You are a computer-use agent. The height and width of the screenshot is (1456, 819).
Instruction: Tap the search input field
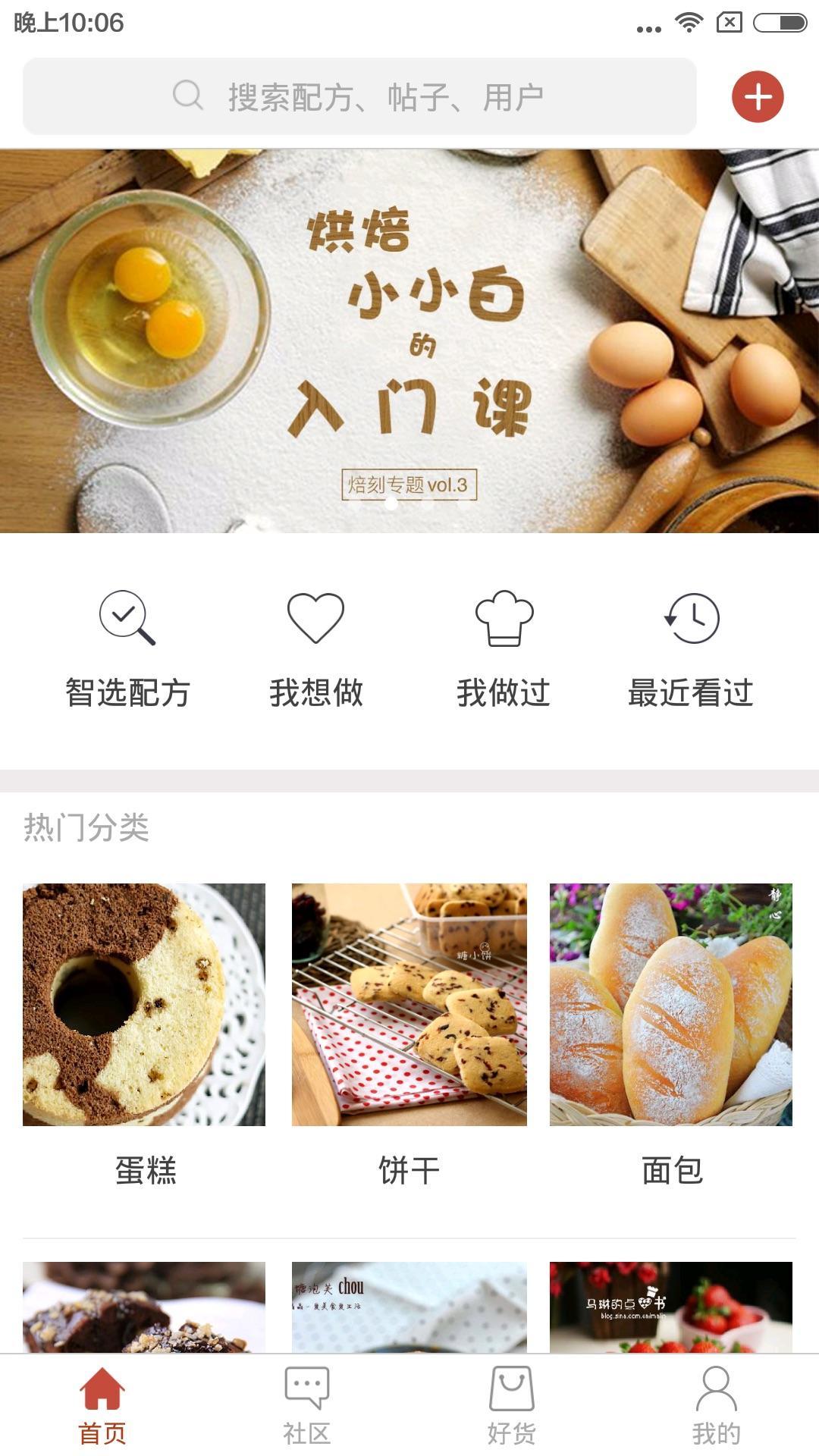pos(387,97)
